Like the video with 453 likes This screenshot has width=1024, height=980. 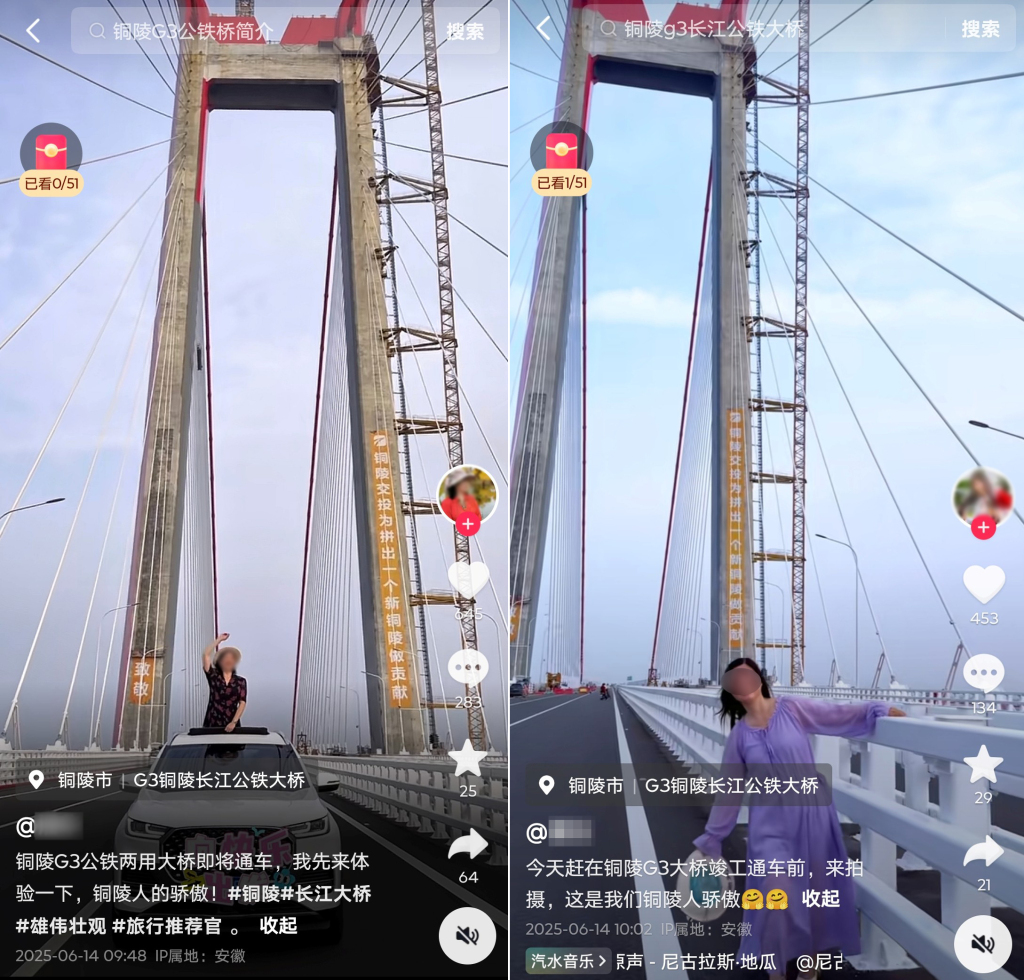[x=983, y=584]
